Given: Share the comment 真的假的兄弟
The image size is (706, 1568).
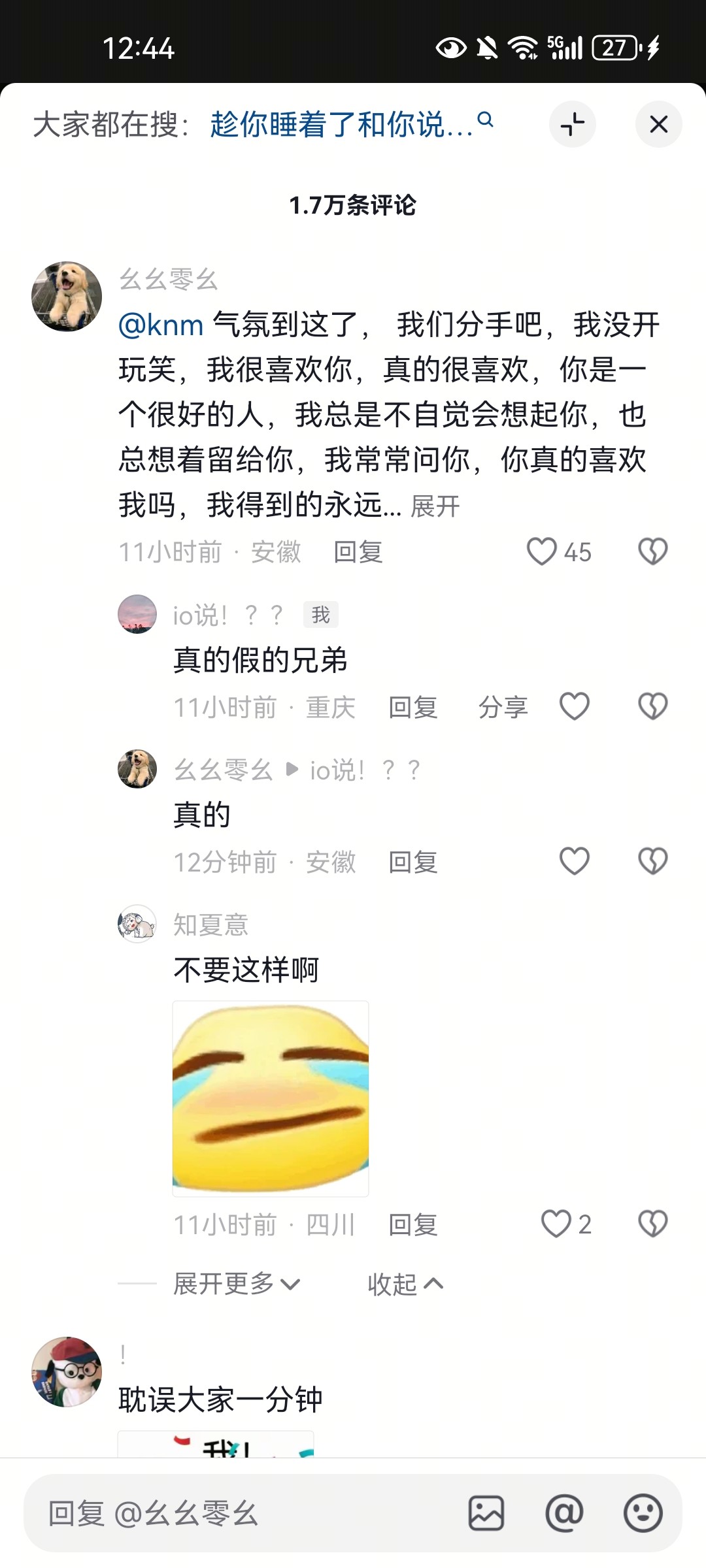Looking at the screenshot, I should click(x=503, y=708).
